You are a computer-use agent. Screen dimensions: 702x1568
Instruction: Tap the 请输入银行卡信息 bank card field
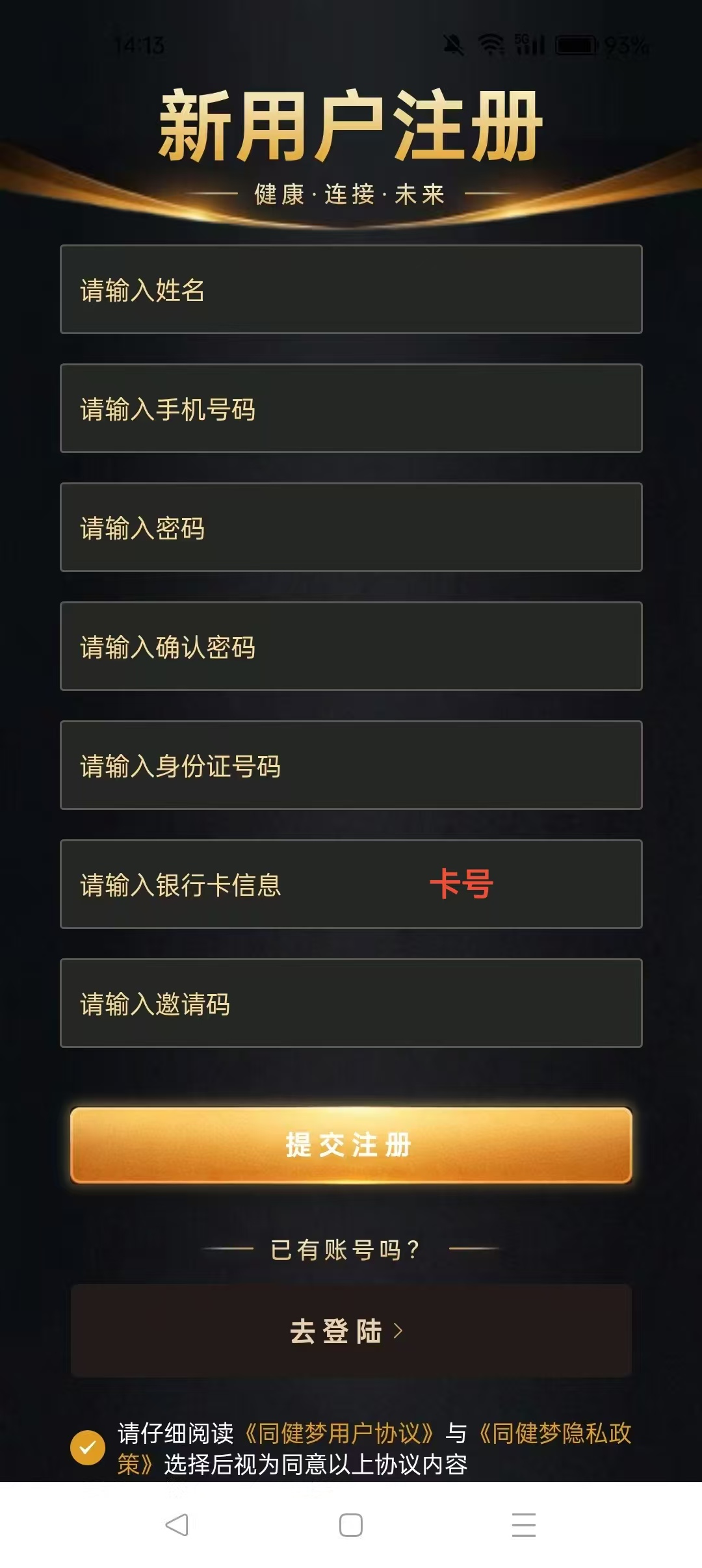(351, 884)
